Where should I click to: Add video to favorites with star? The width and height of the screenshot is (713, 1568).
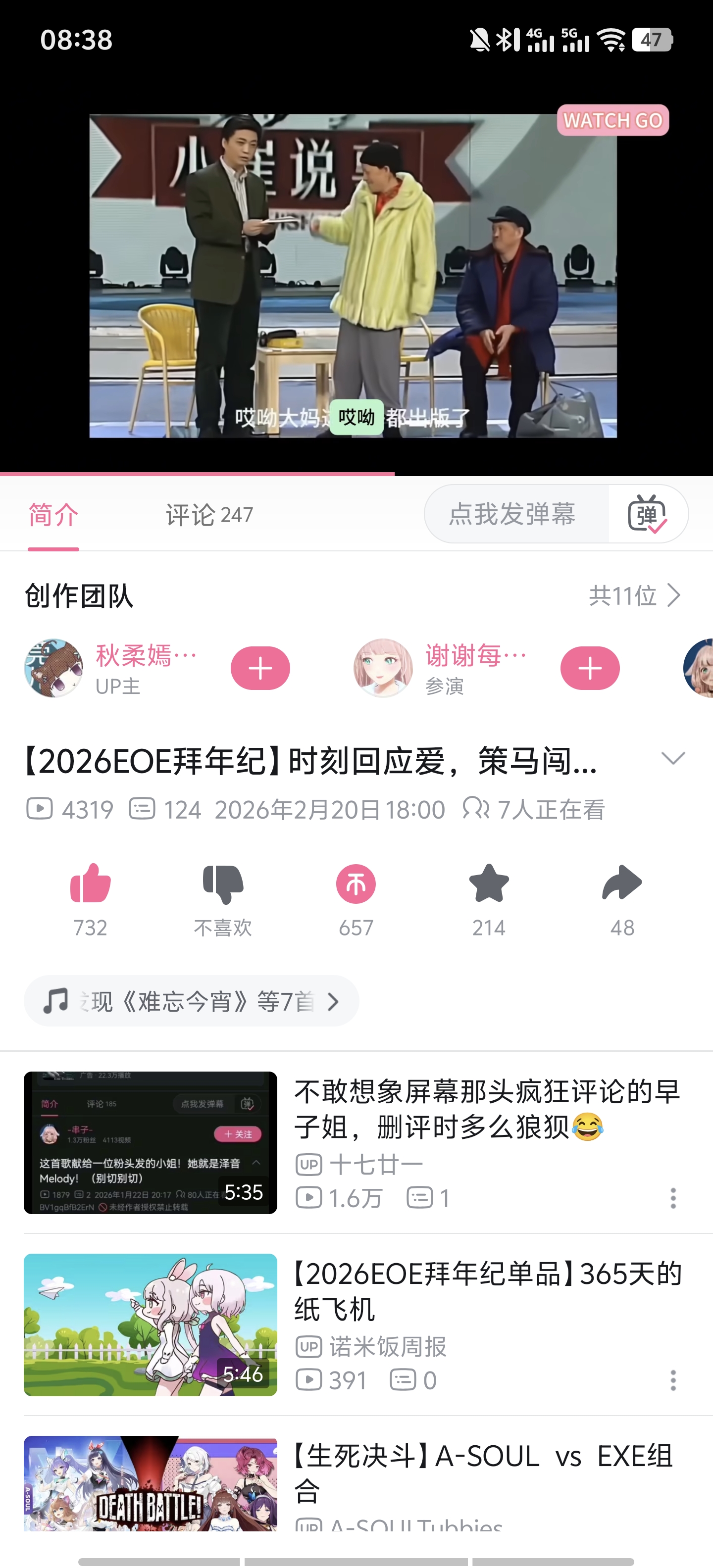(489, 883)
